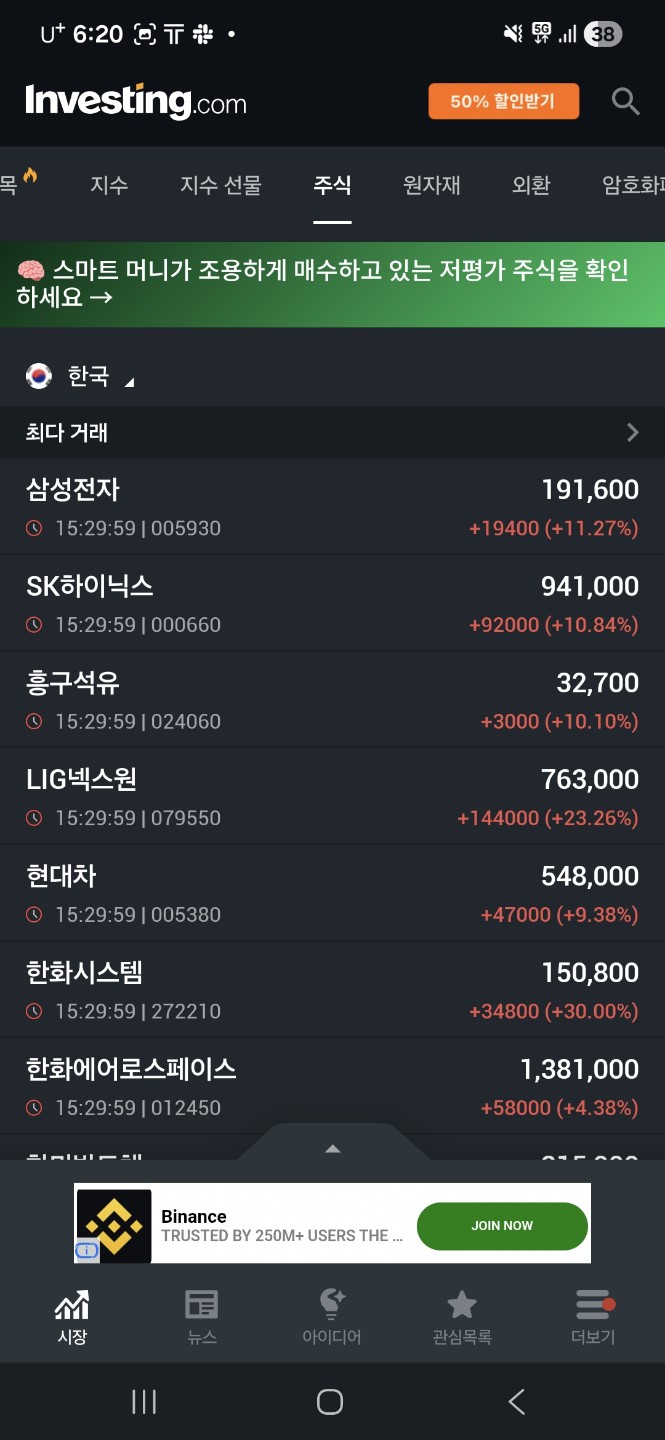Select the LIG넥스원 stock row

point(332,796)
